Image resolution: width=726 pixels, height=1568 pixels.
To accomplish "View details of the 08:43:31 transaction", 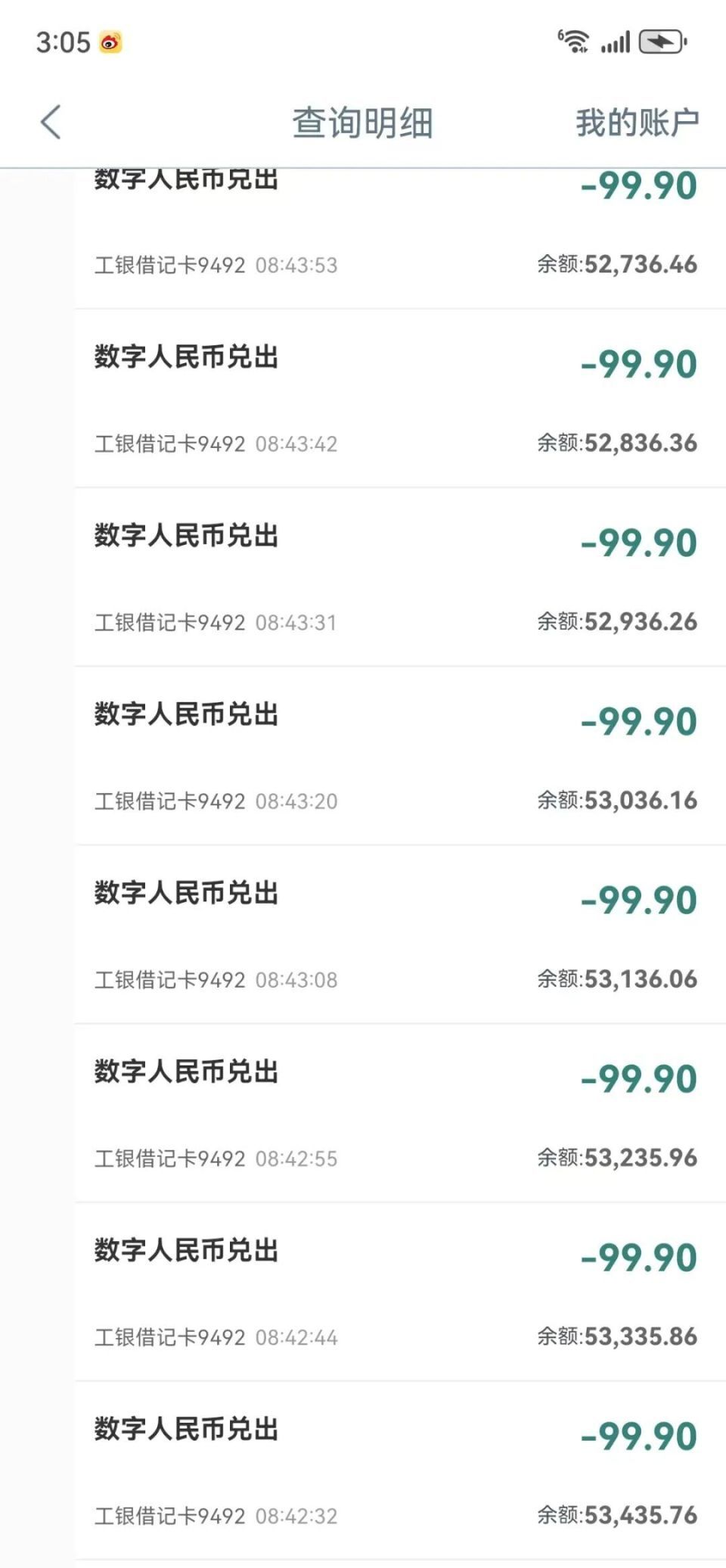I will [400, 577].
